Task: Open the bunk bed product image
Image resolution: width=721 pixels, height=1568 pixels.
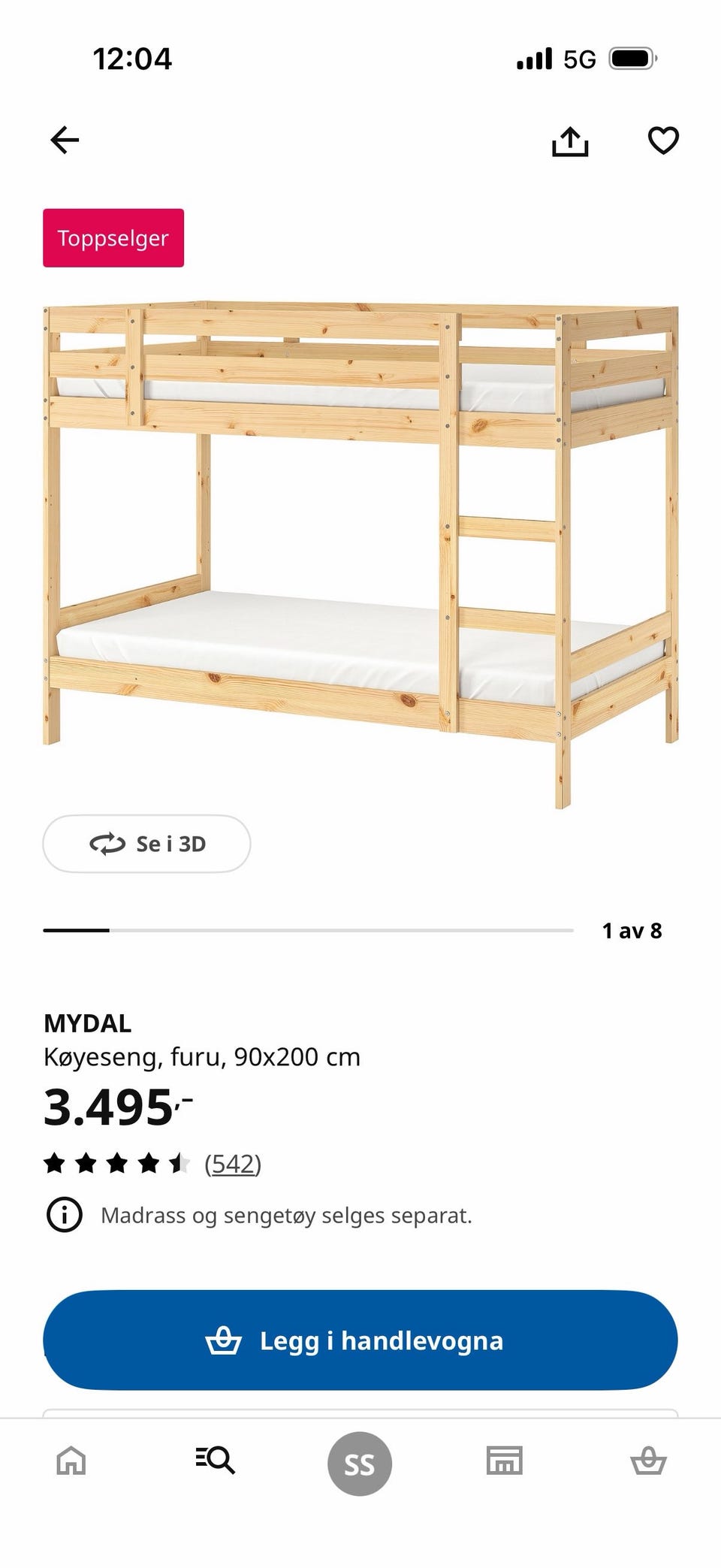Action: click(360, 554)
